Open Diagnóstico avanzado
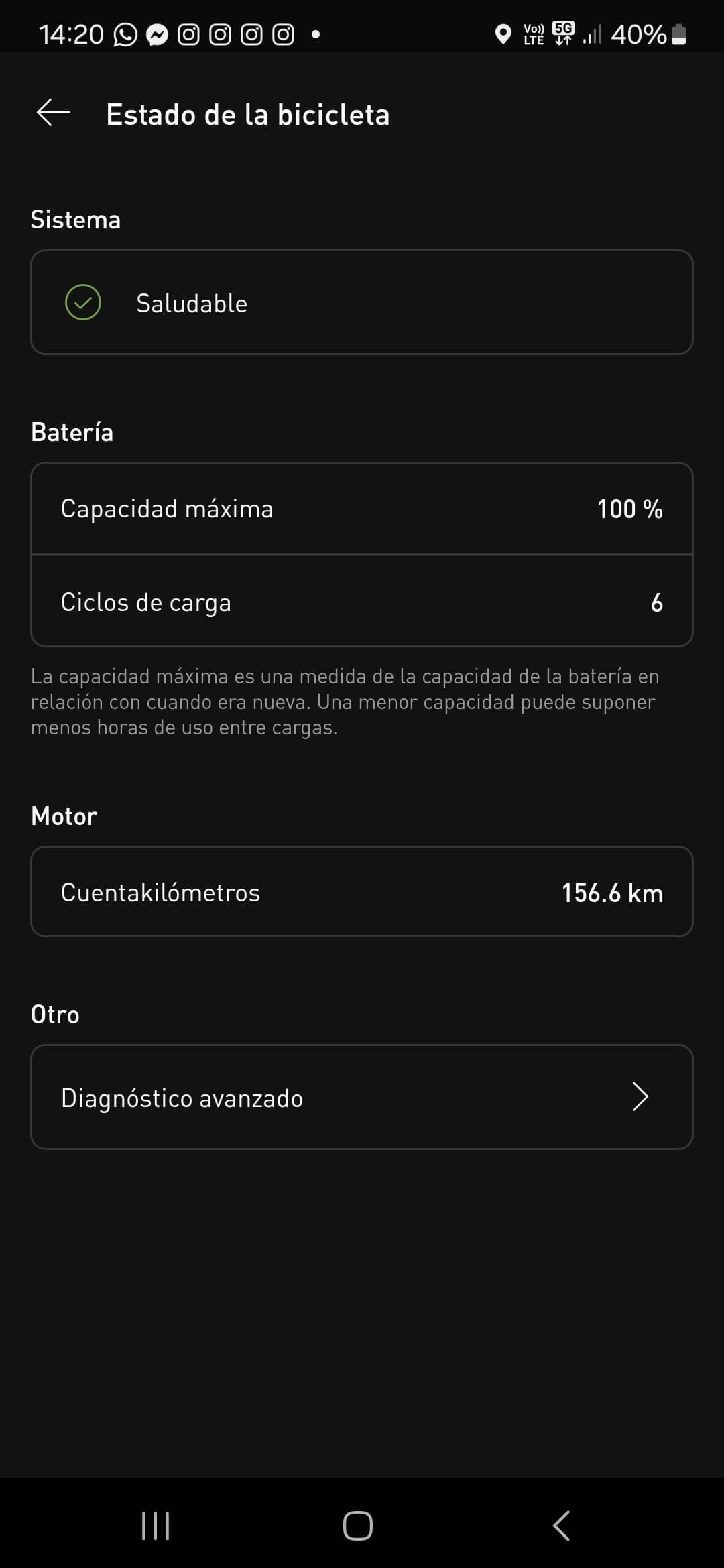The height and width of the screenshot is (1568, 724). (x=362, y=1097)
